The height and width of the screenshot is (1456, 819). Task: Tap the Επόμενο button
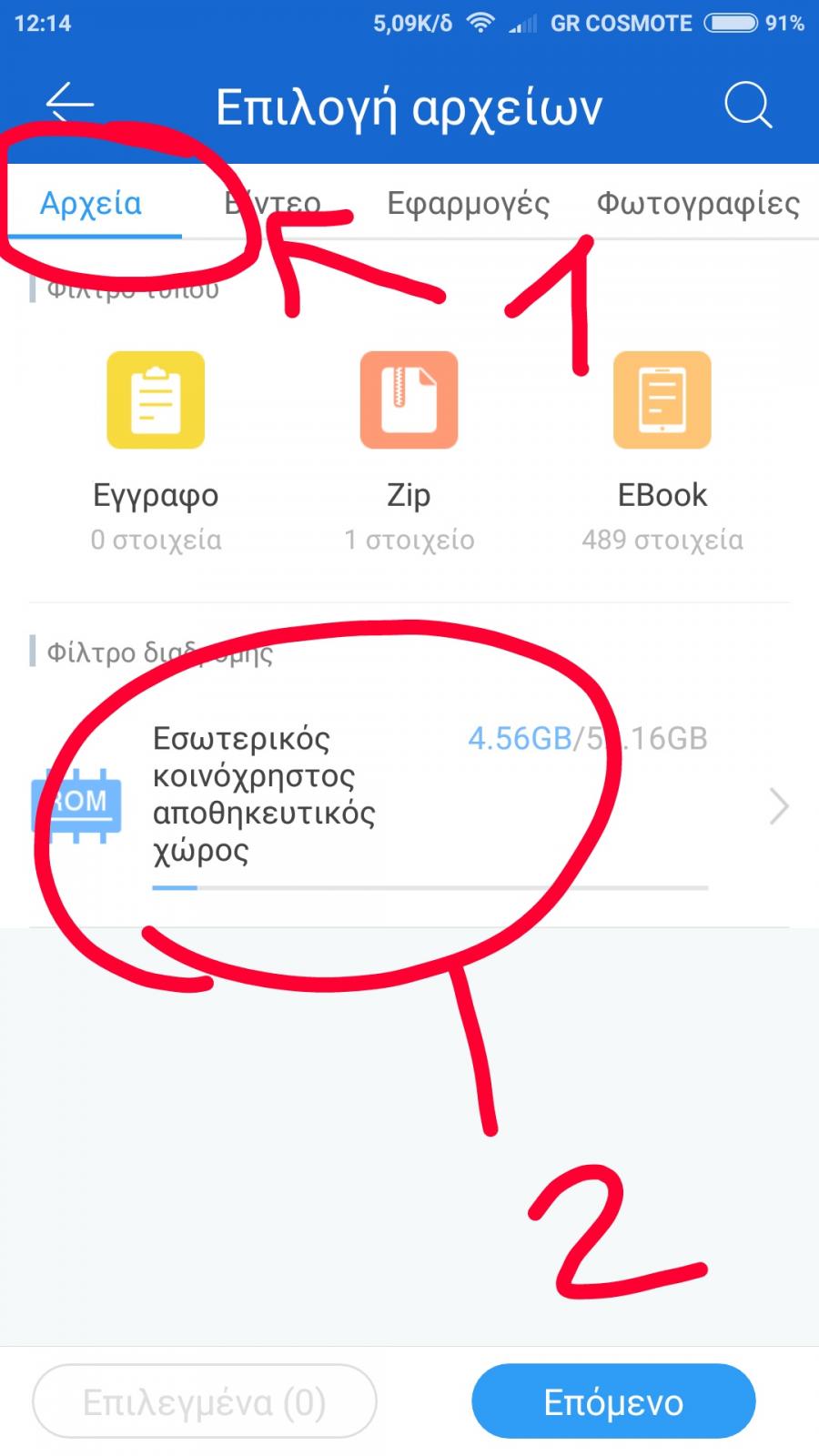[613, 1401]
